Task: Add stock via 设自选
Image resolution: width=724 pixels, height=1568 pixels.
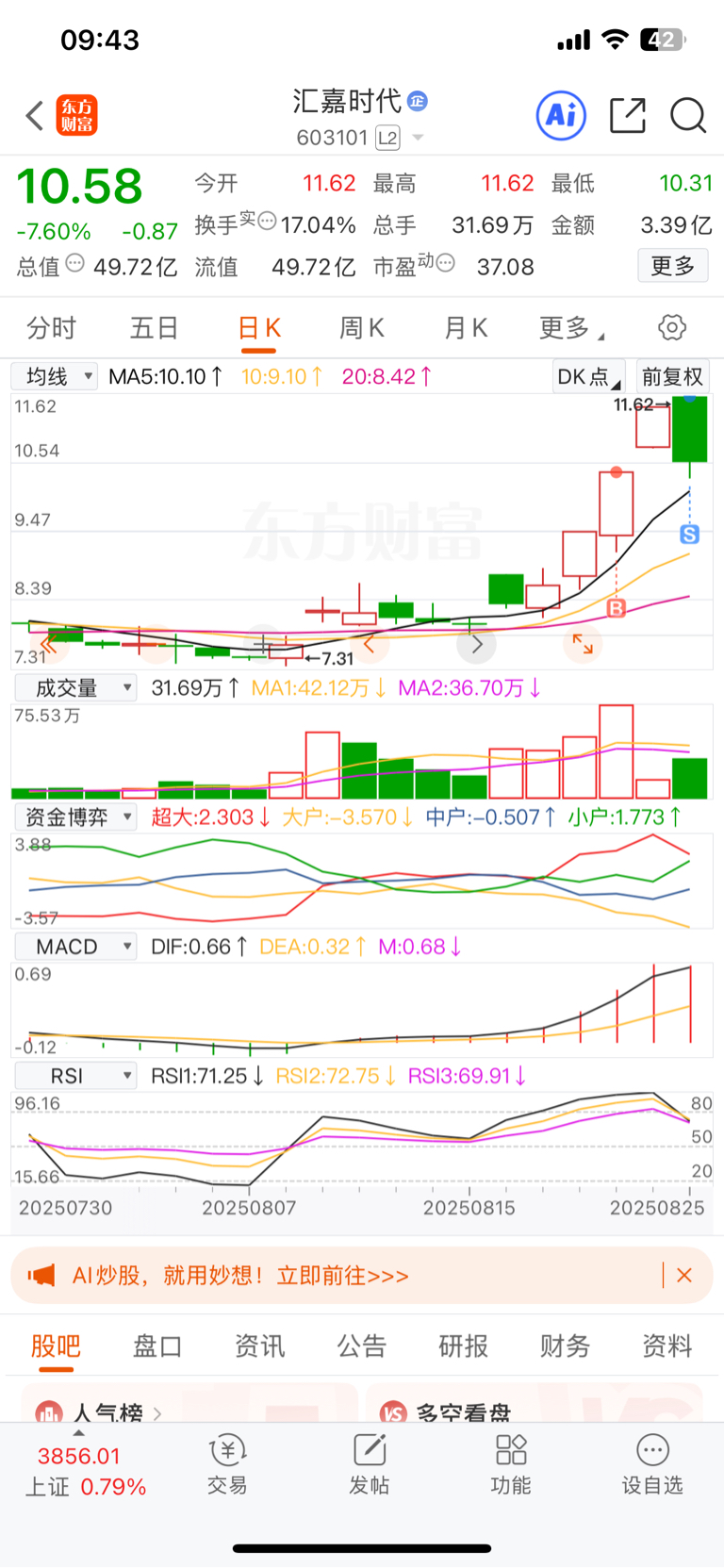Action: (x=651, y=1464)
